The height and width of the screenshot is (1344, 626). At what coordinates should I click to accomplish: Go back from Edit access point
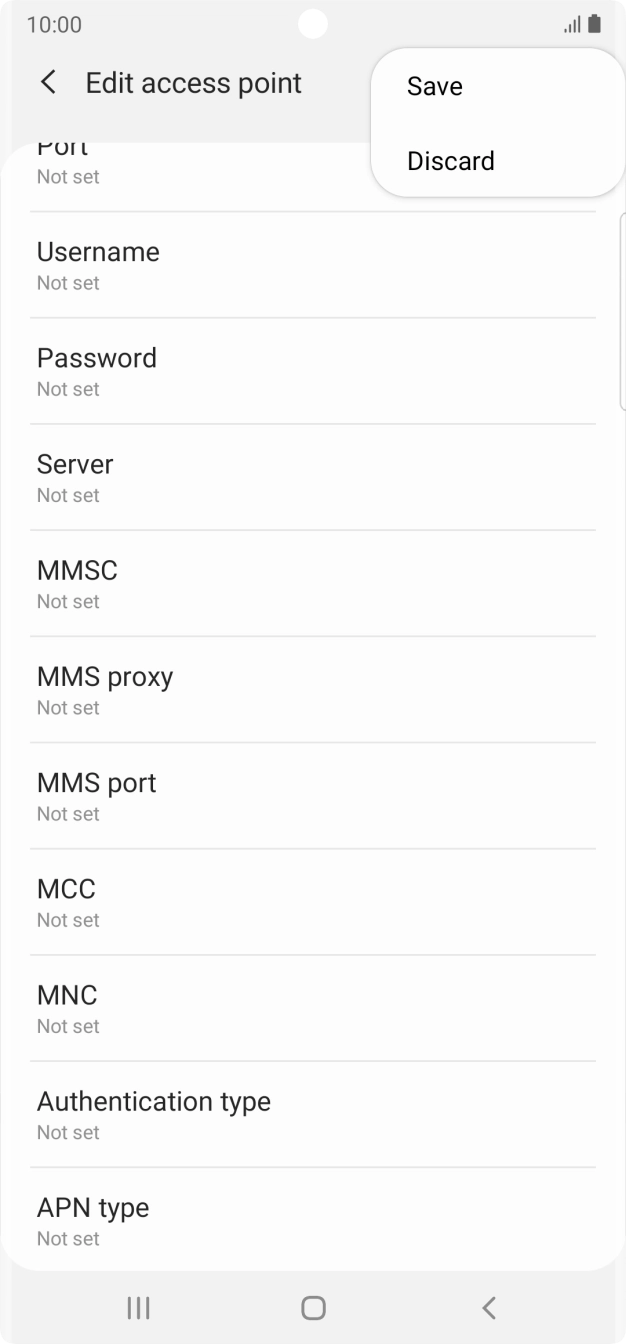[48, 83]
